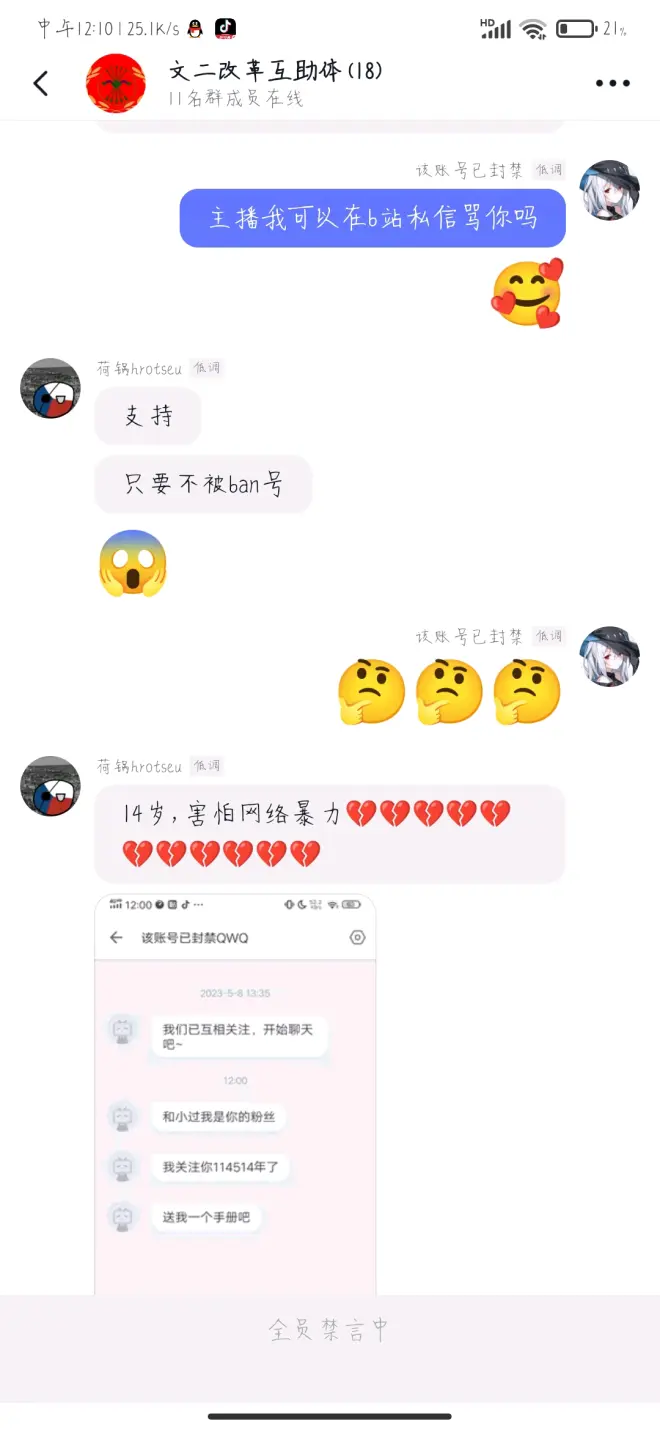This screenshot has height=1430, width=660.
Task: Tap 荷锅hrotseu's avatar beside 14岁，害怕网络暴力
Action: pos(50,786)
